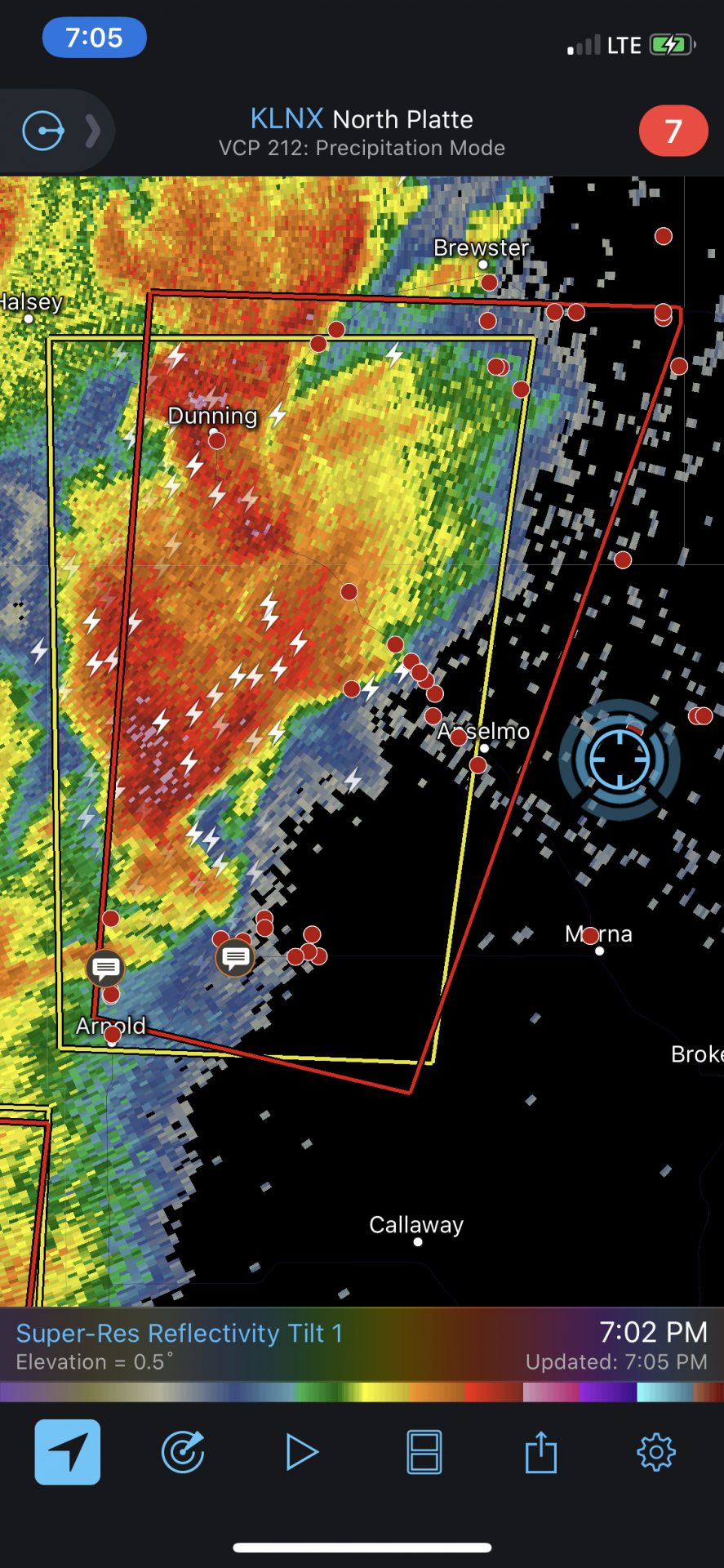
Task: Open the storm report bubble near Arnold
Action: [105, 969]
